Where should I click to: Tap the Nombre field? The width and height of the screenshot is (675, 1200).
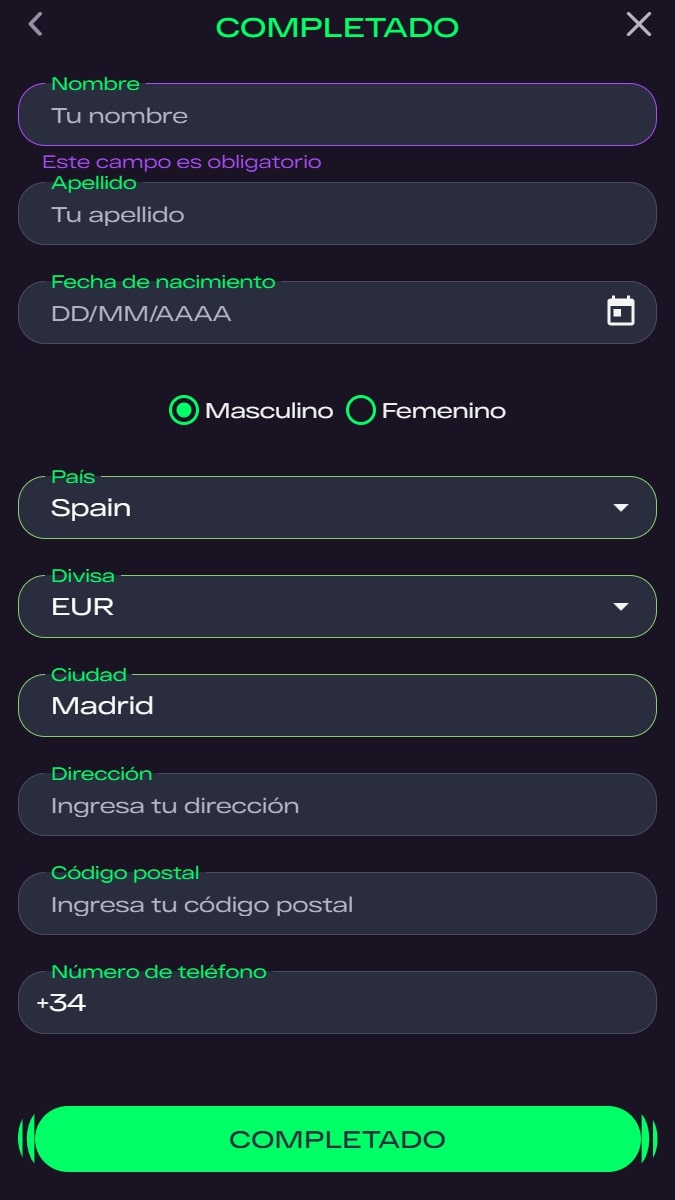[x=337, y=115]
